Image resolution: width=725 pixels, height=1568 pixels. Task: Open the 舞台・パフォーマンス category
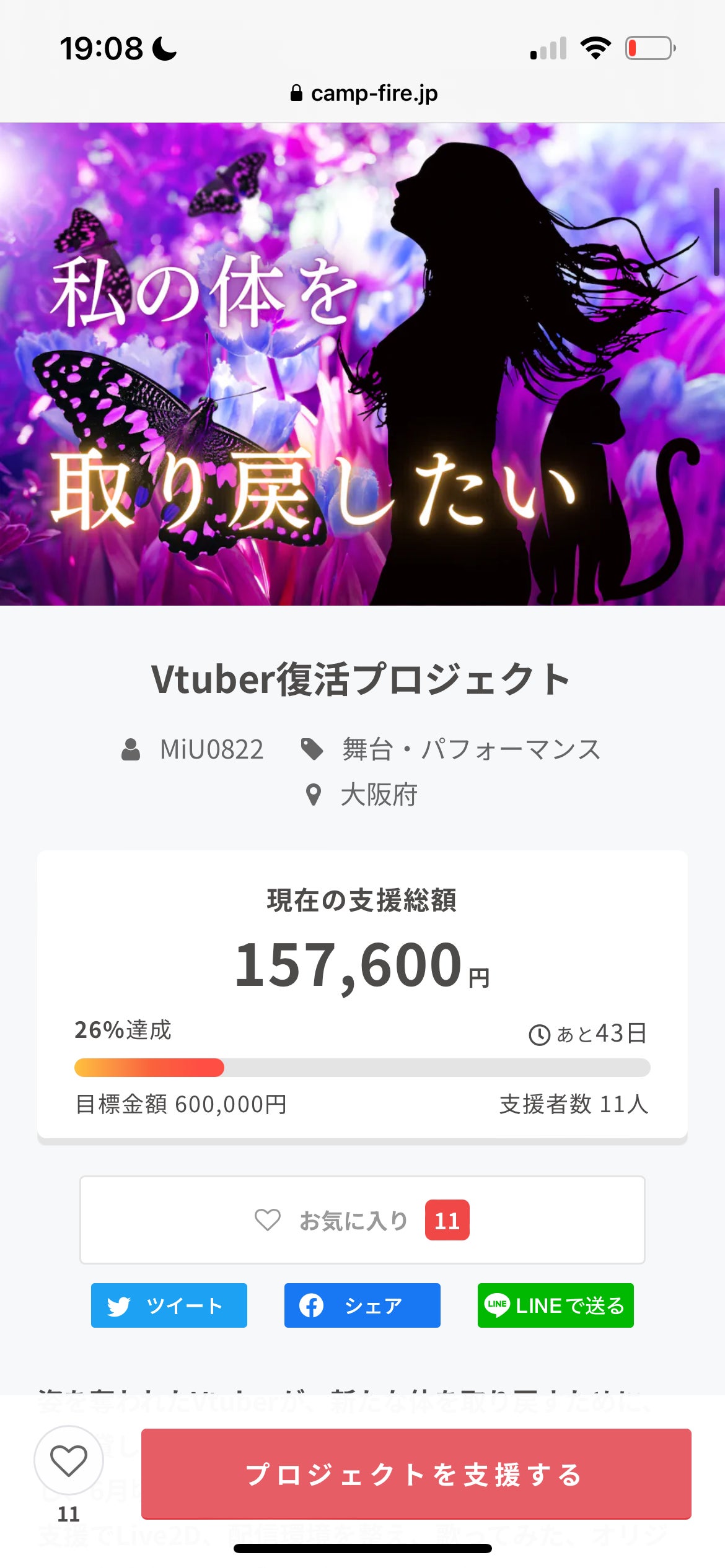pyautogui.click(x=471, y=749)
